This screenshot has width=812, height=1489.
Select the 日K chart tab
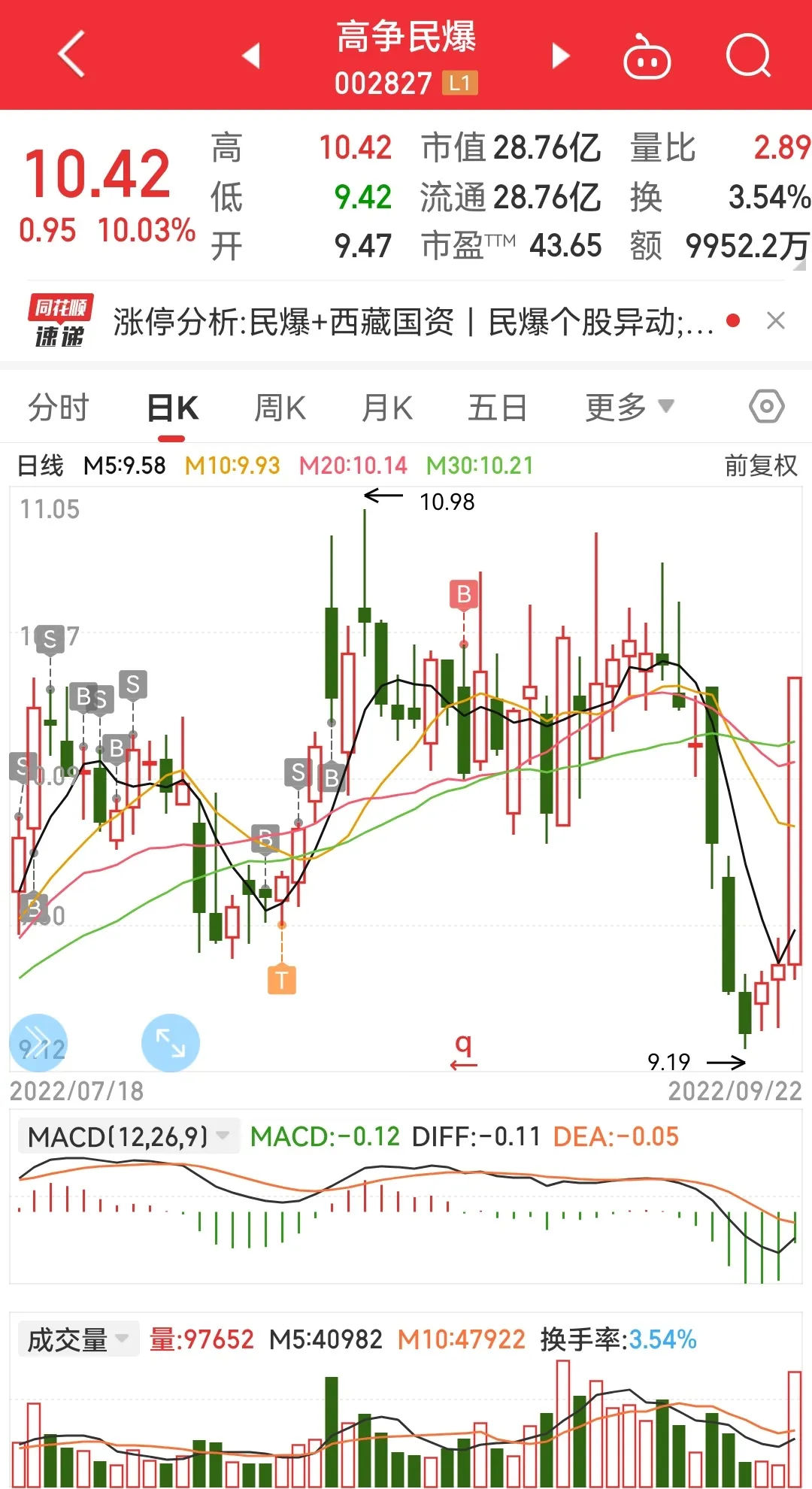(x=172, y=408)
